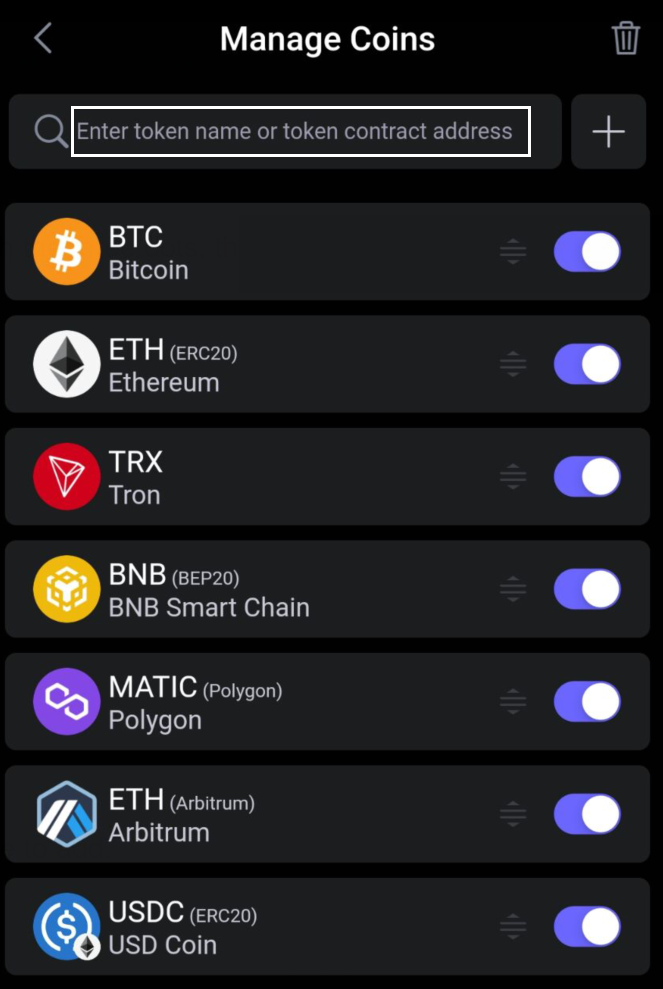Tap the reorder handle for Tron

coord(513,477)
